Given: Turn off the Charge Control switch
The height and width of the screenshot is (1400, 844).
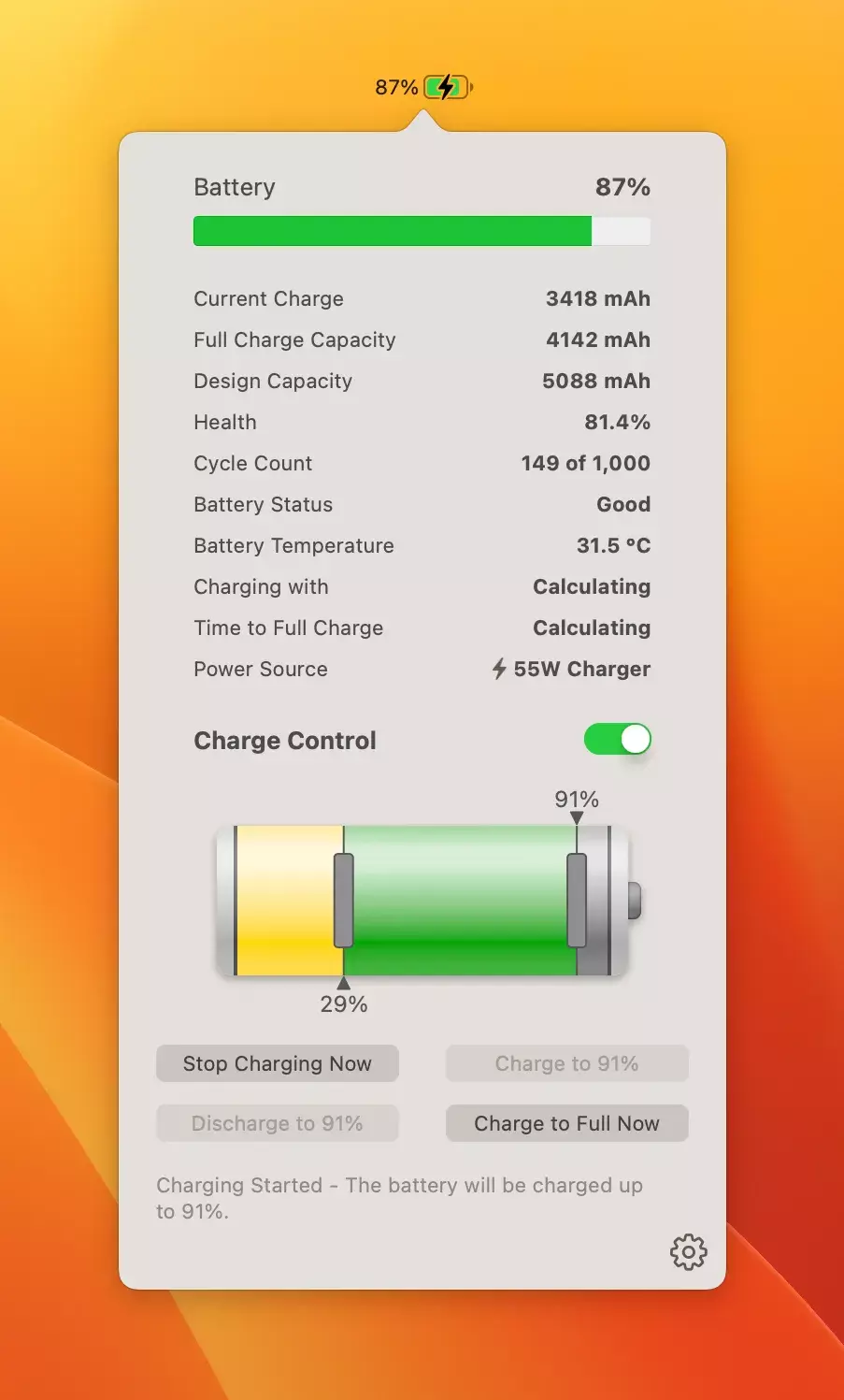Looking at the screenshot, I should coord(617,739).
